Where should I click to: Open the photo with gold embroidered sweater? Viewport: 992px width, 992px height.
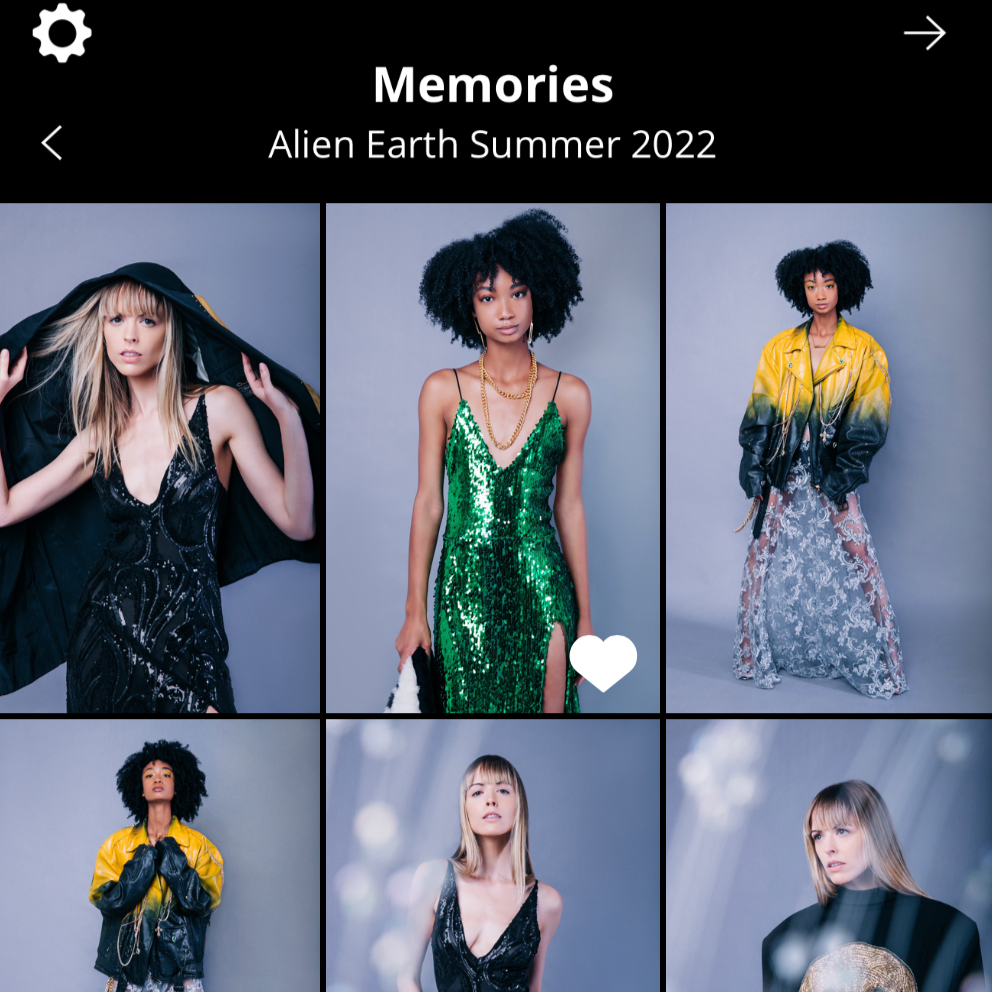point(828,855)
